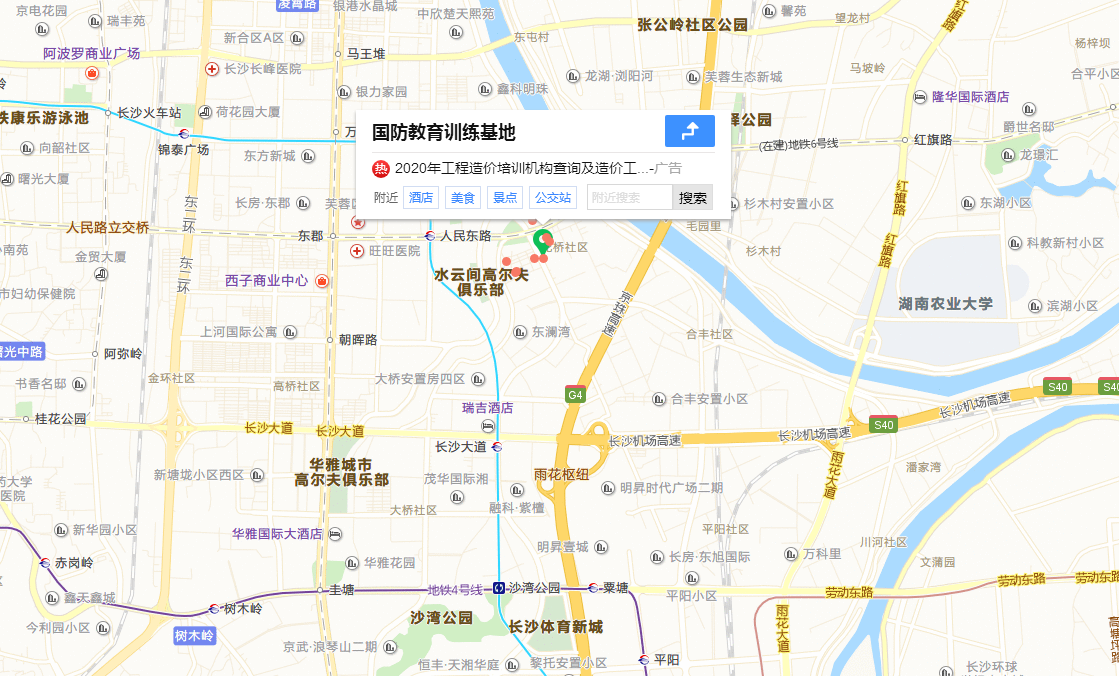The height and width of the screenshot is (676, 1119).
Task: Tap the green location marker pin
Action: pos(543,240)
